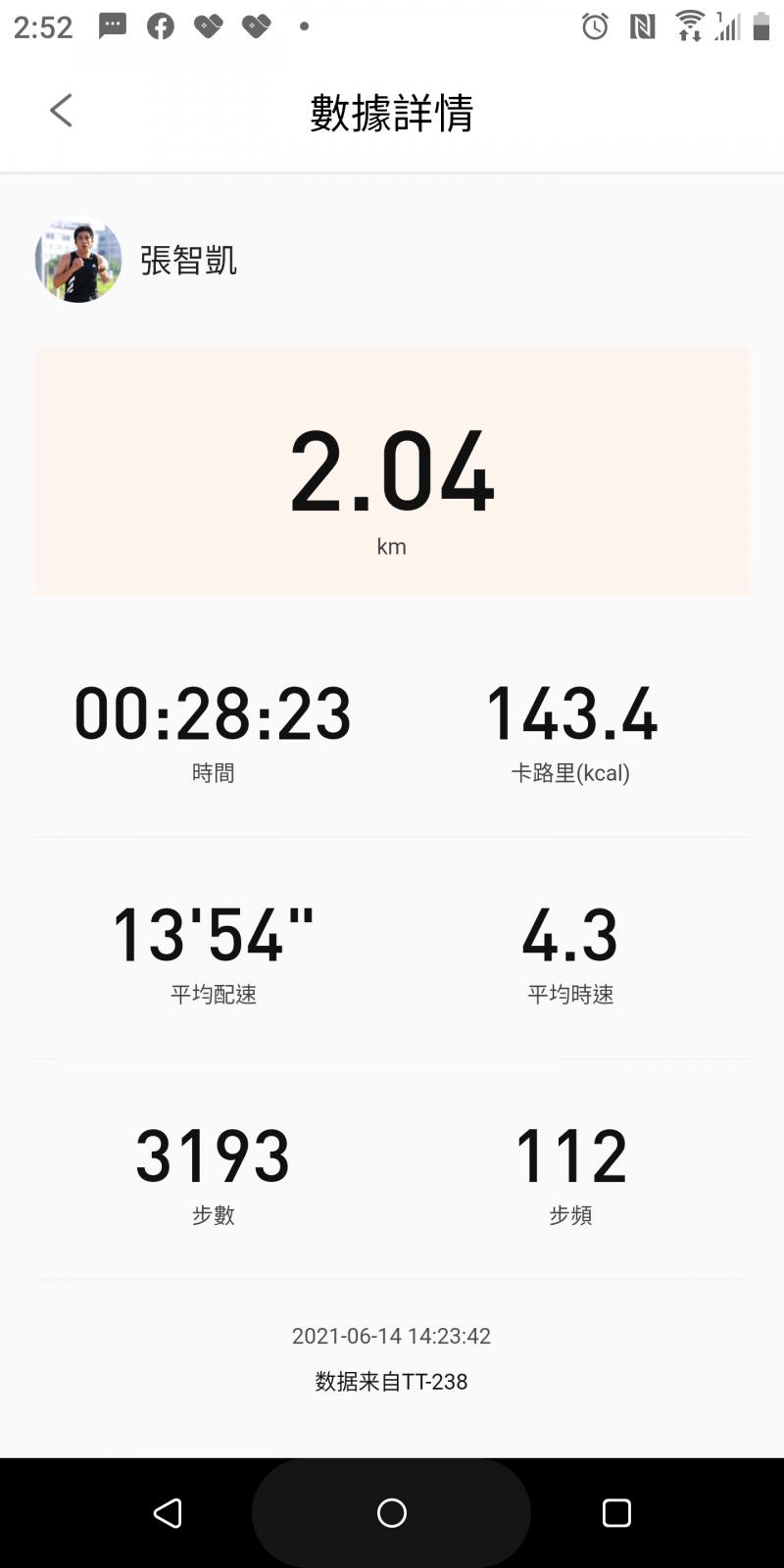
Task: Go back from the 數據詳情 page
Action: point(61,111)
